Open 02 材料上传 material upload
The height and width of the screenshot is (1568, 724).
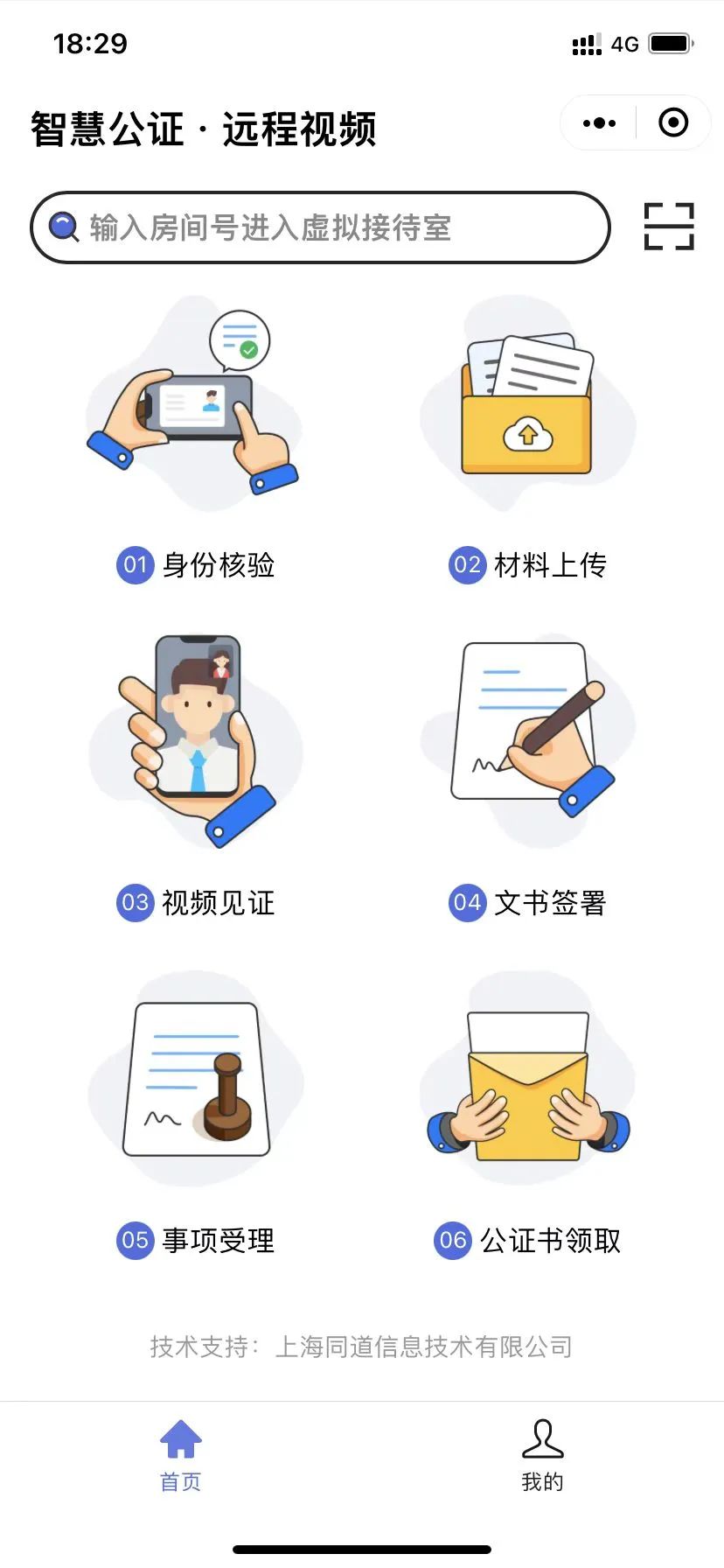527,437
